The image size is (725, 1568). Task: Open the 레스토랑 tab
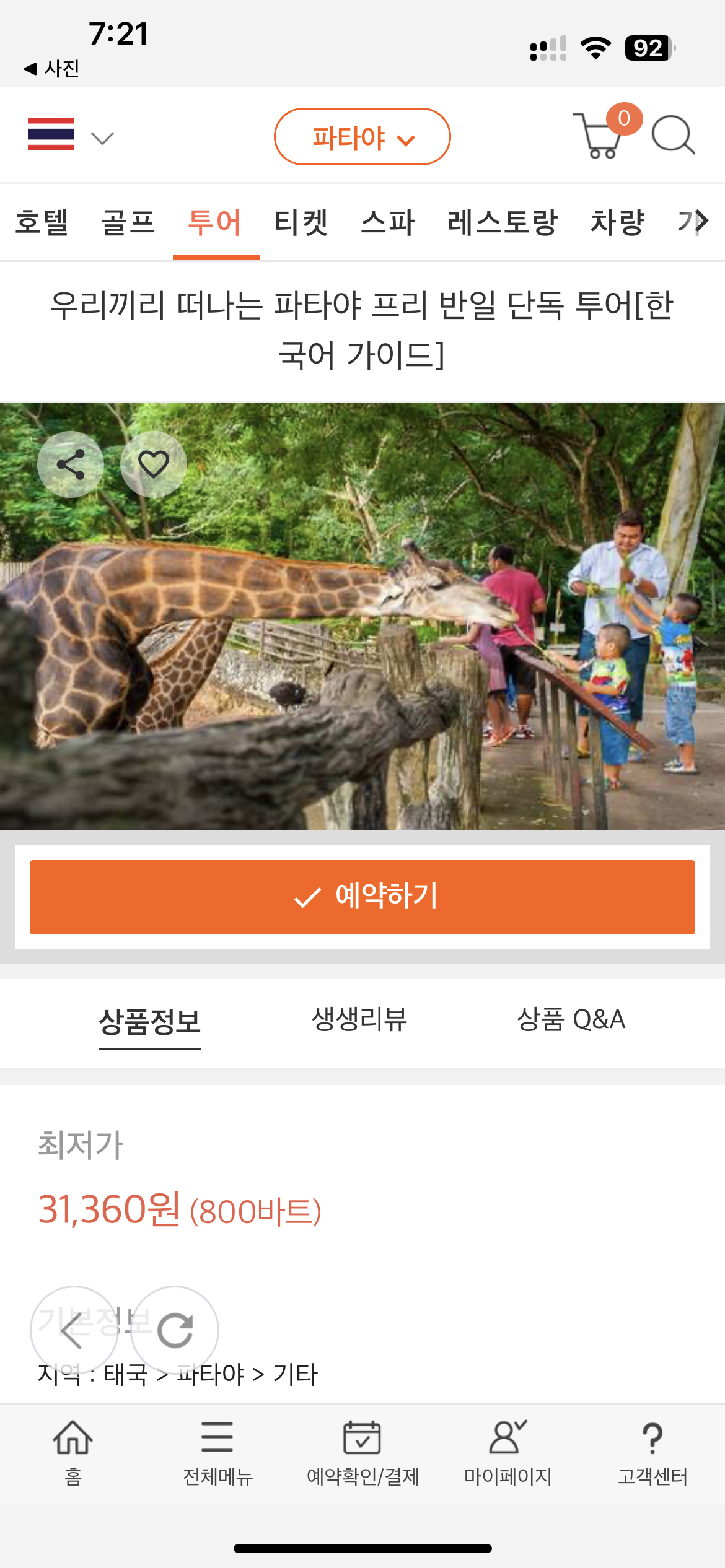[x=503, y=222]
